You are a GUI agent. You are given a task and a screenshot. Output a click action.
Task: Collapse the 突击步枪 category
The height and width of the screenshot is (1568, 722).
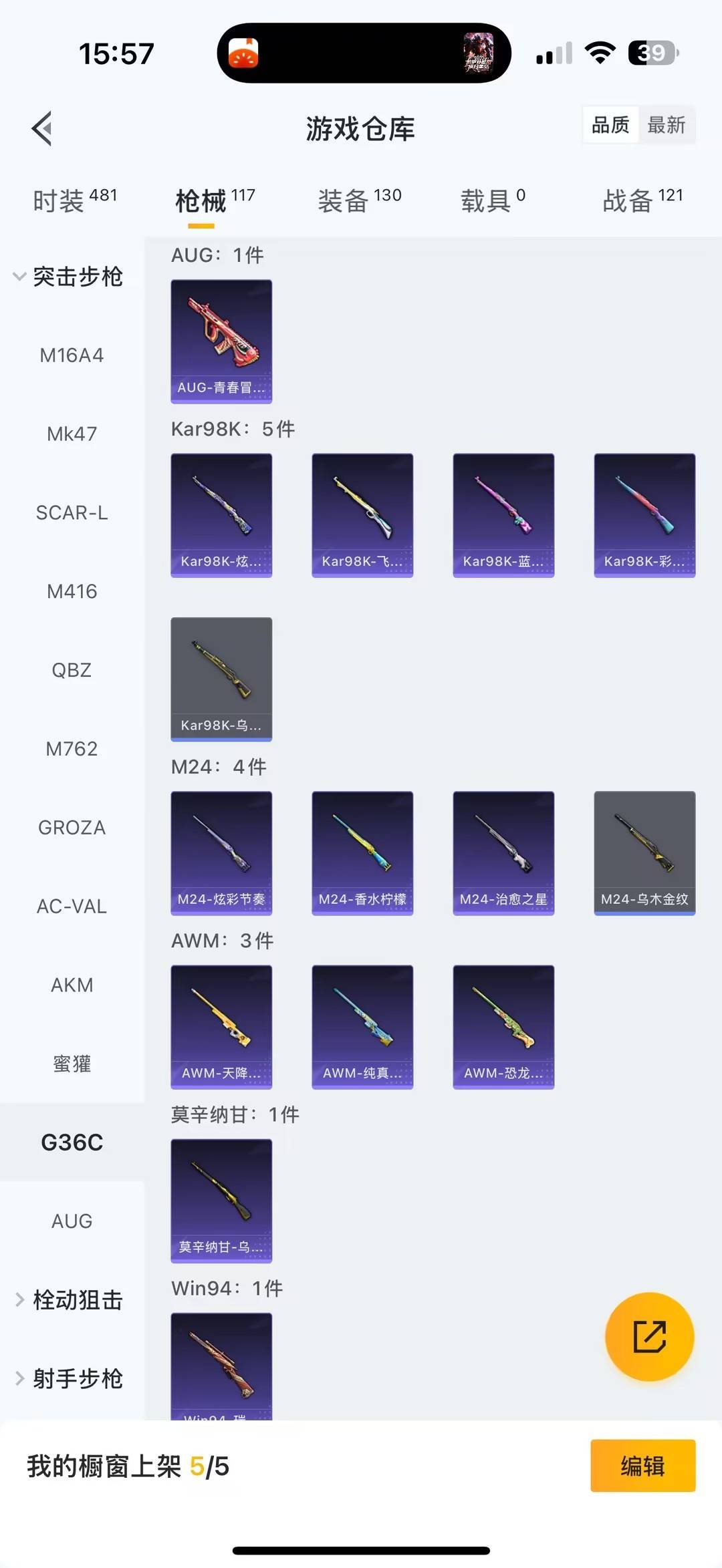tap(70, 276)
